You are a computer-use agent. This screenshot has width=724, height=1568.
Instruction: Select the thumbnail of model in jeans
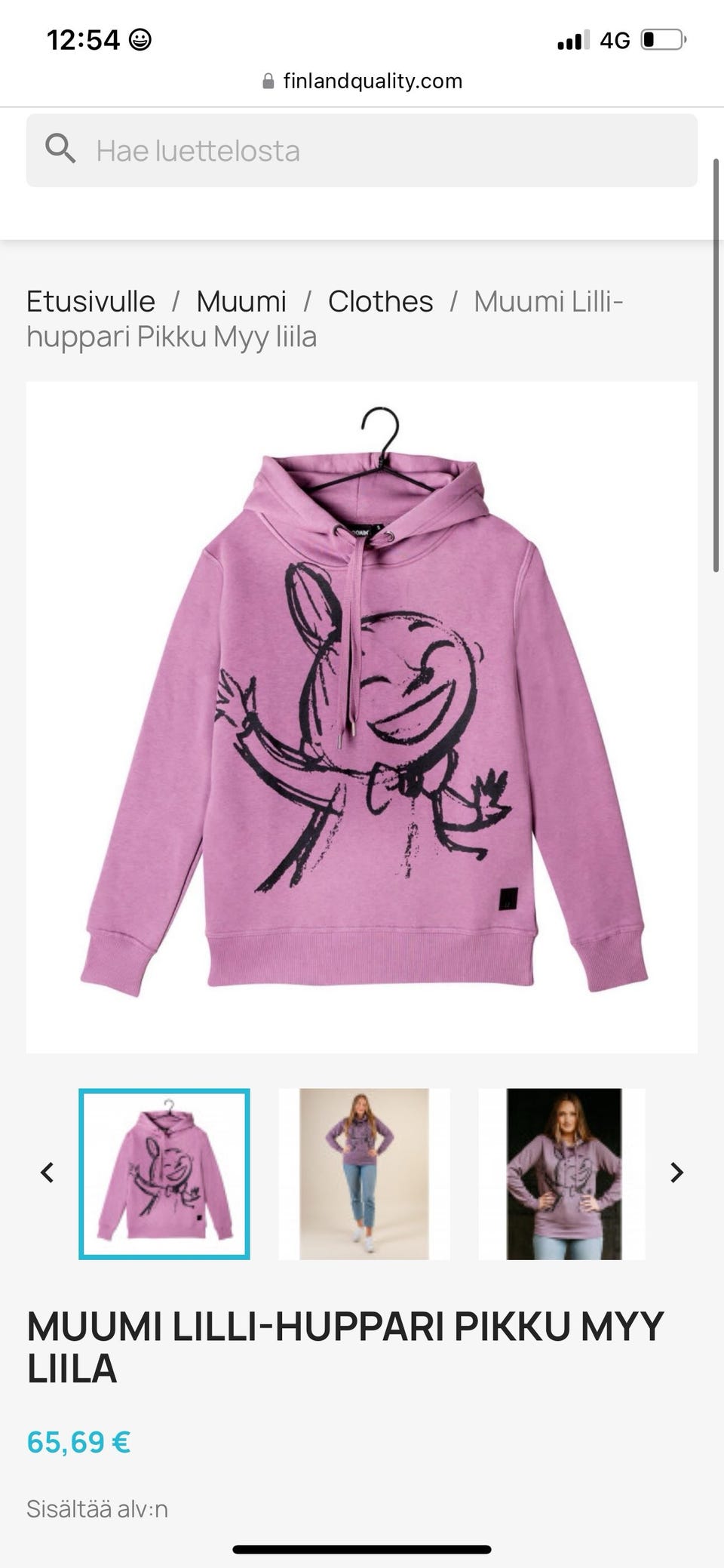point(364,1174)
